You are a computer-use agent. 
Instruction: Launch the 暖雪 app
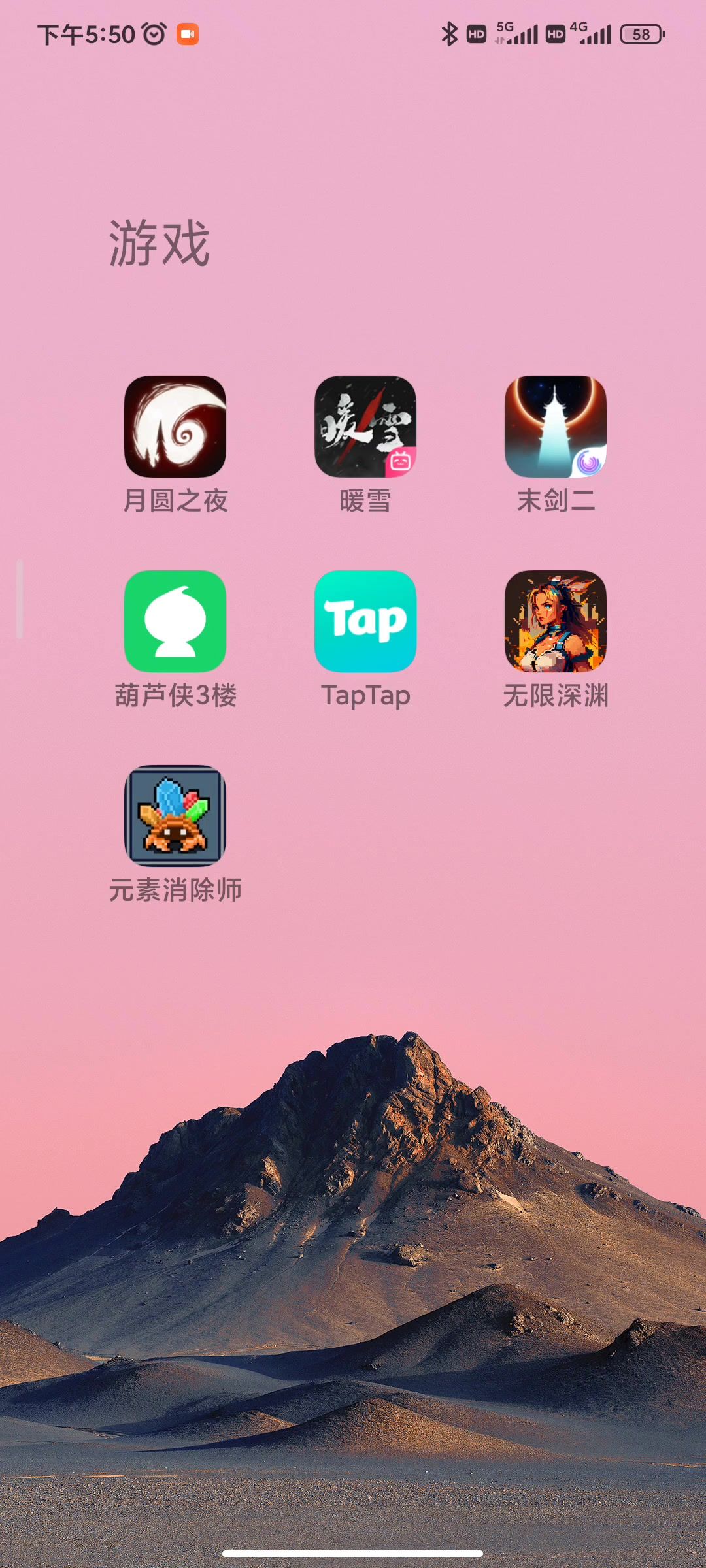tap(365, 427)
